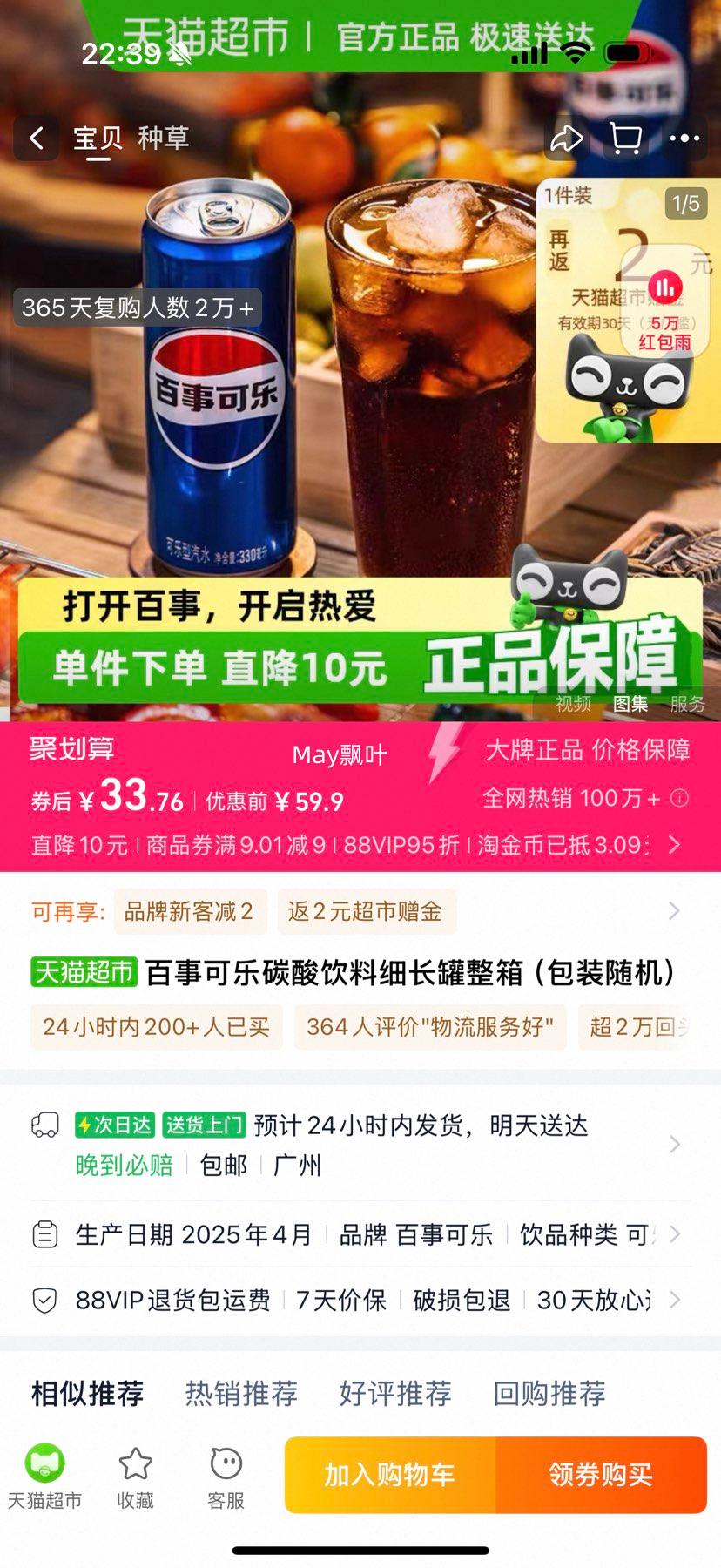Share this product
721x1568 pixels.
point(566,139)
